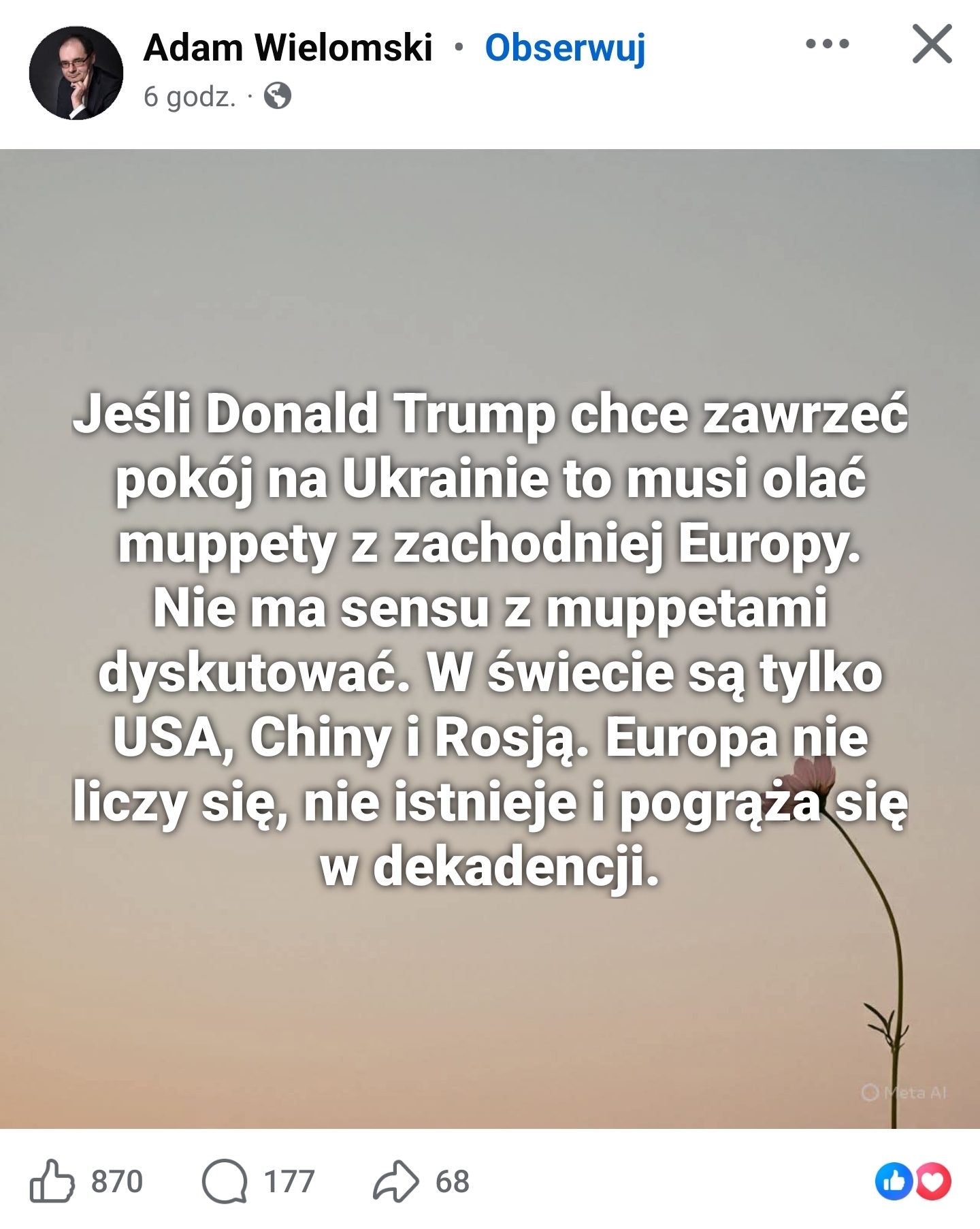Close the post view
The height and width of the screenshot is (1229, 980).
[932, 44]
